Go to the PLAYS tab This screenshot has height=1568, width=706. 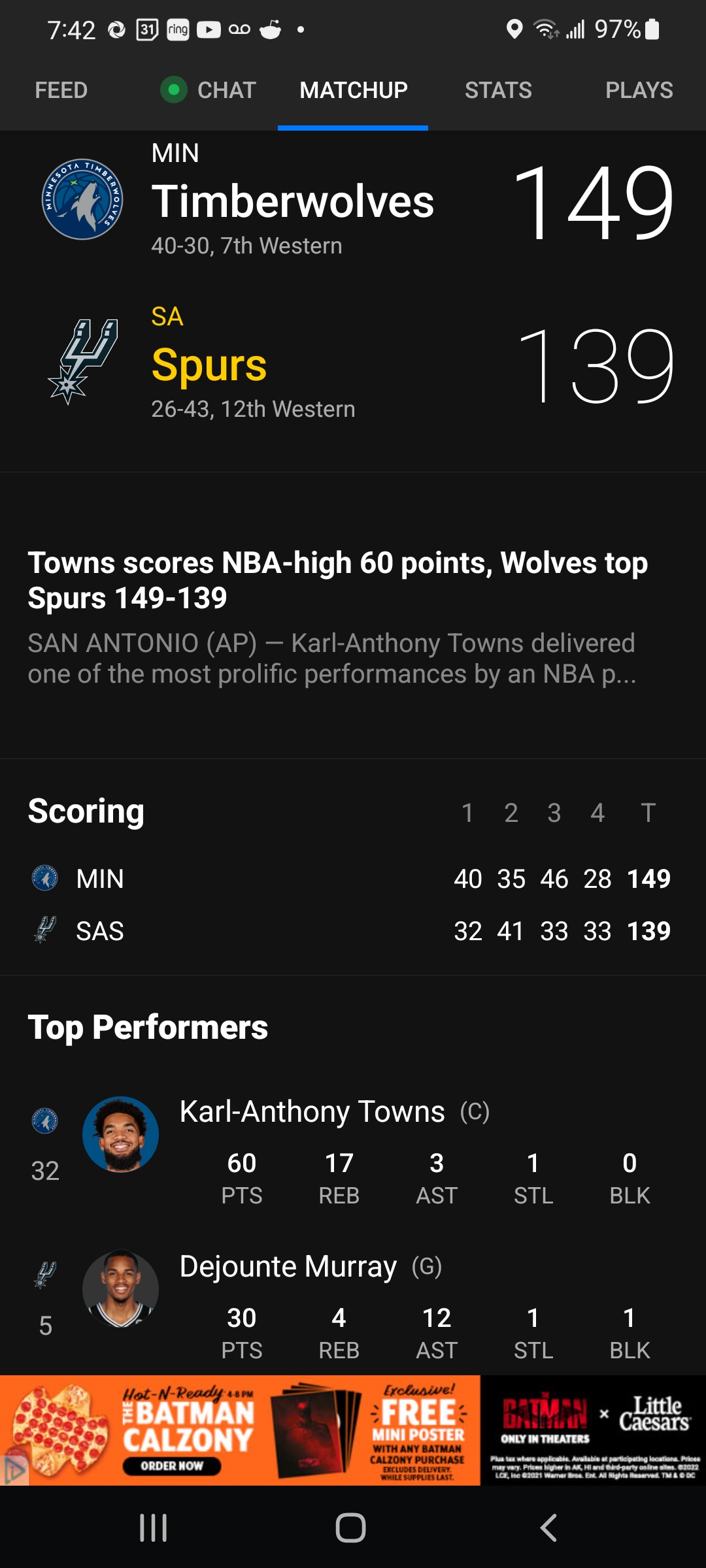(639, 90)
